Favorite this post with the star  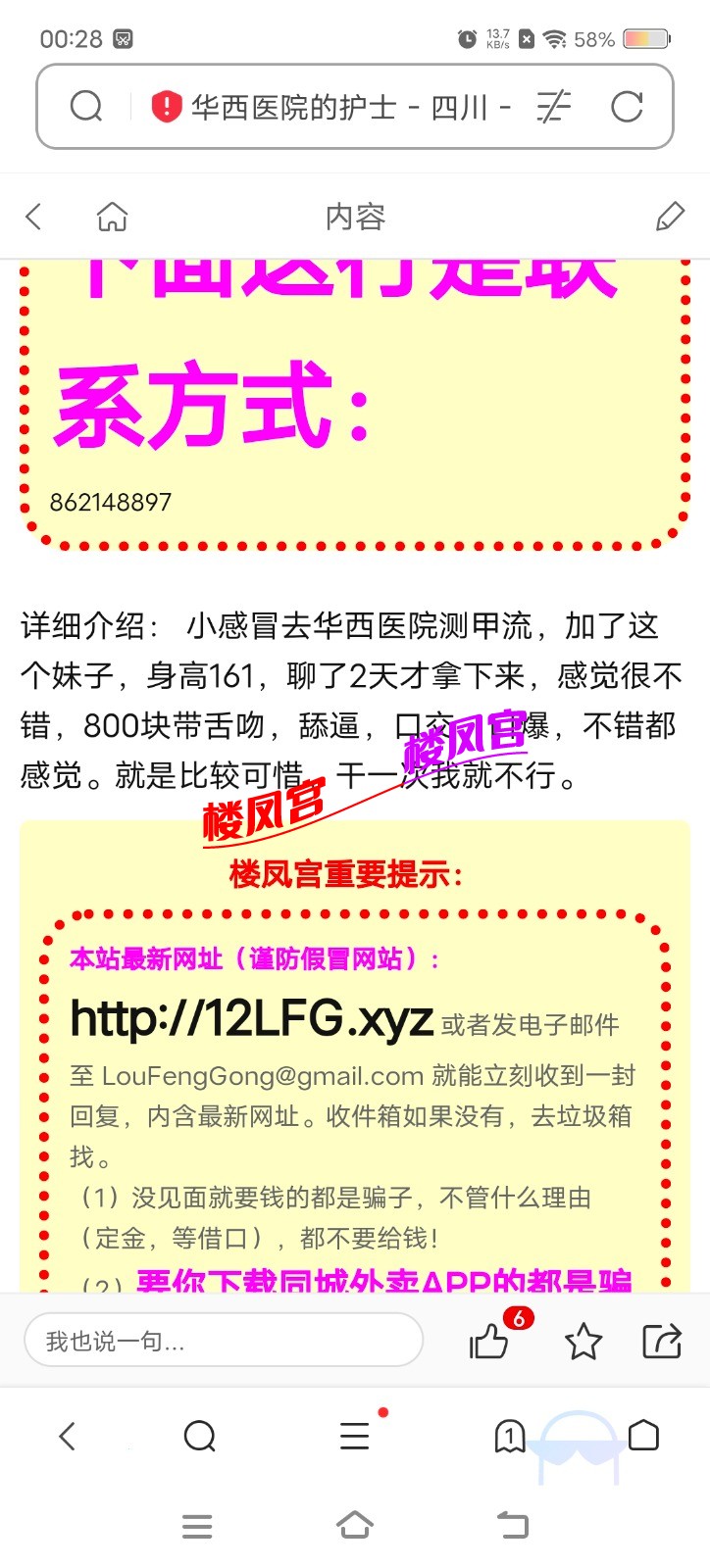583,1341
